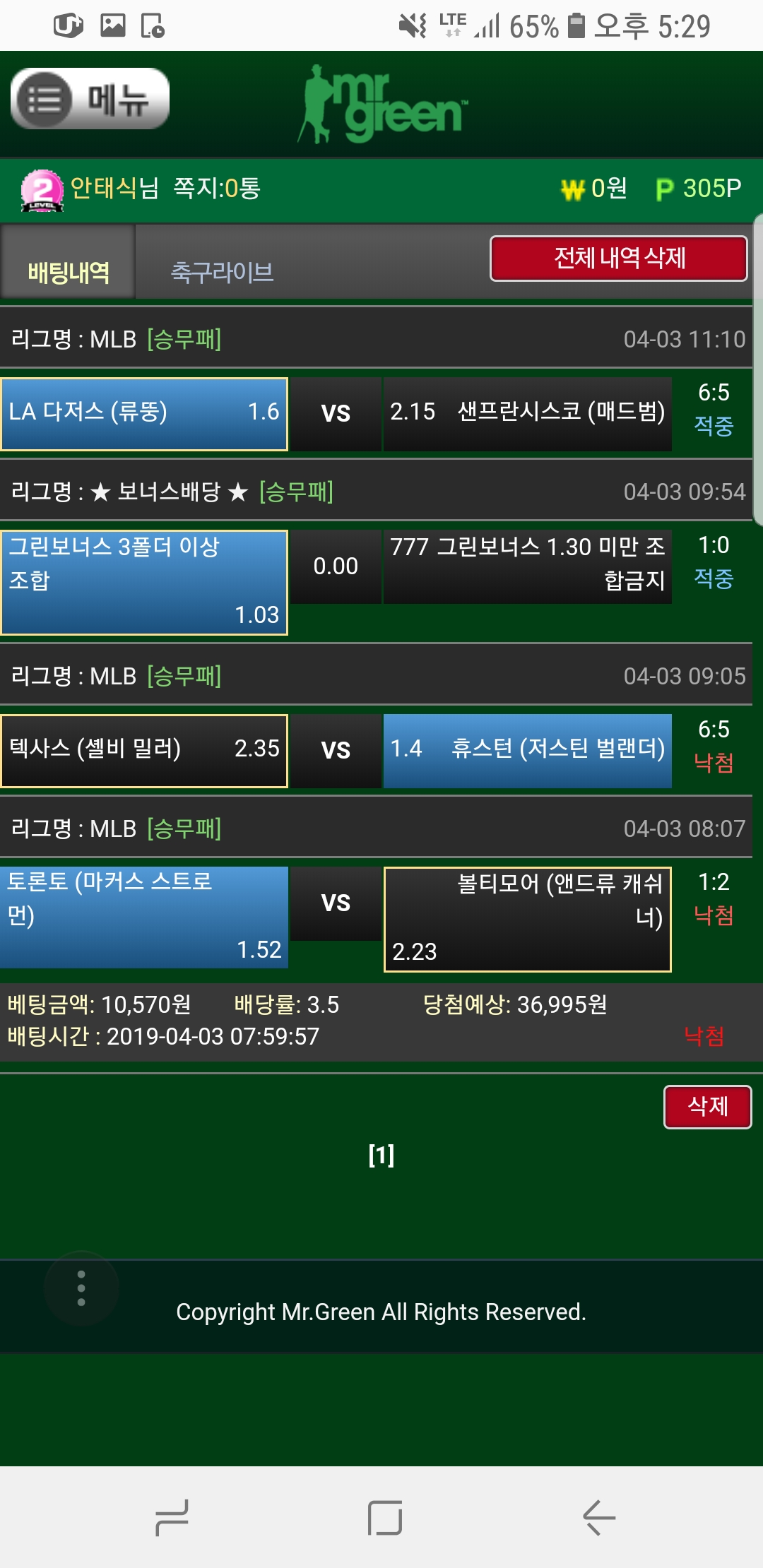Switch to the 축구라이브 tab
The height and width of the screenshot is (1568, 763).
tap(222, 272)
